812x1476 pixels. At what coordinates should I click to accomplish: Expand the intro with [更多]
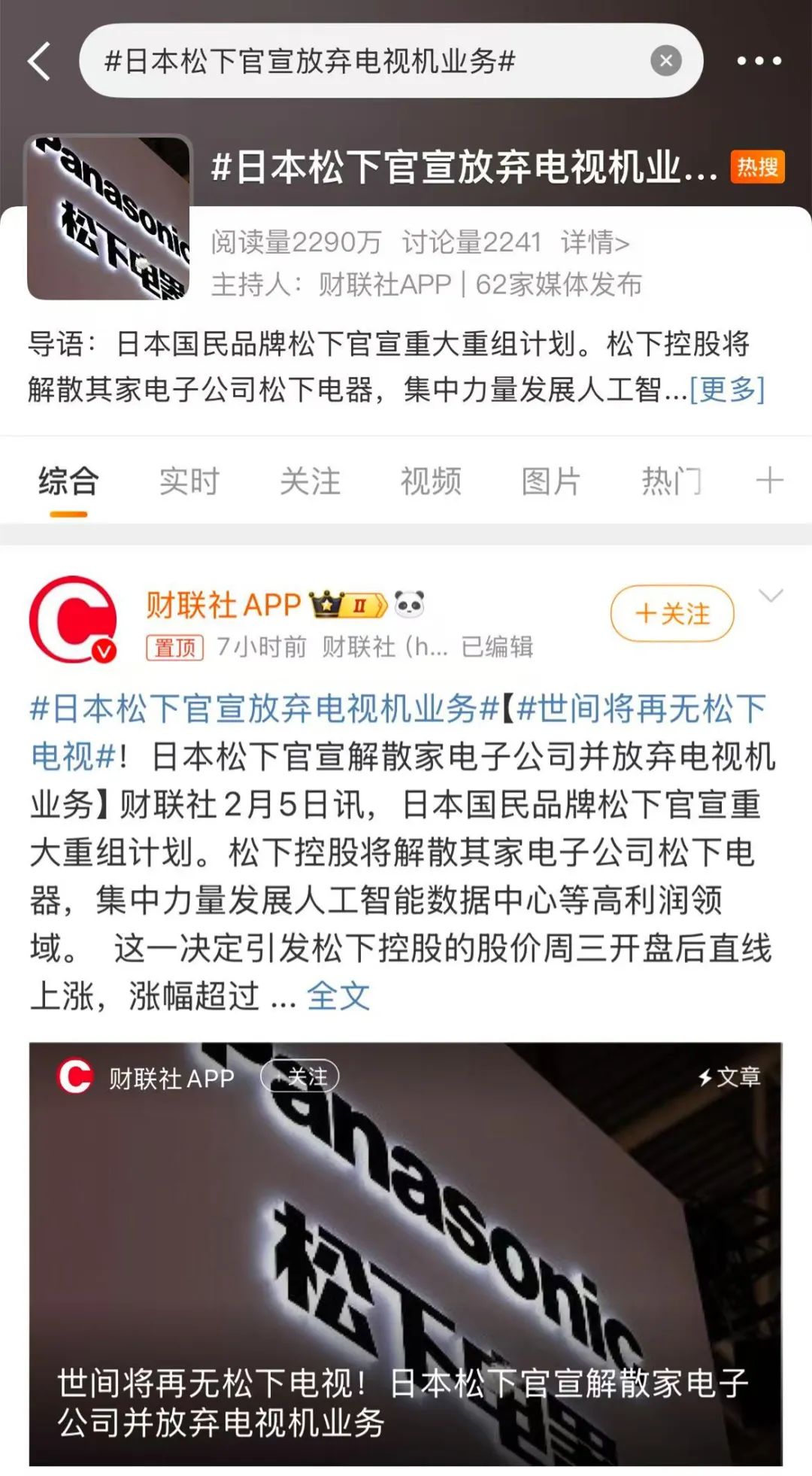pyautogui.click(x=727, y=390)
